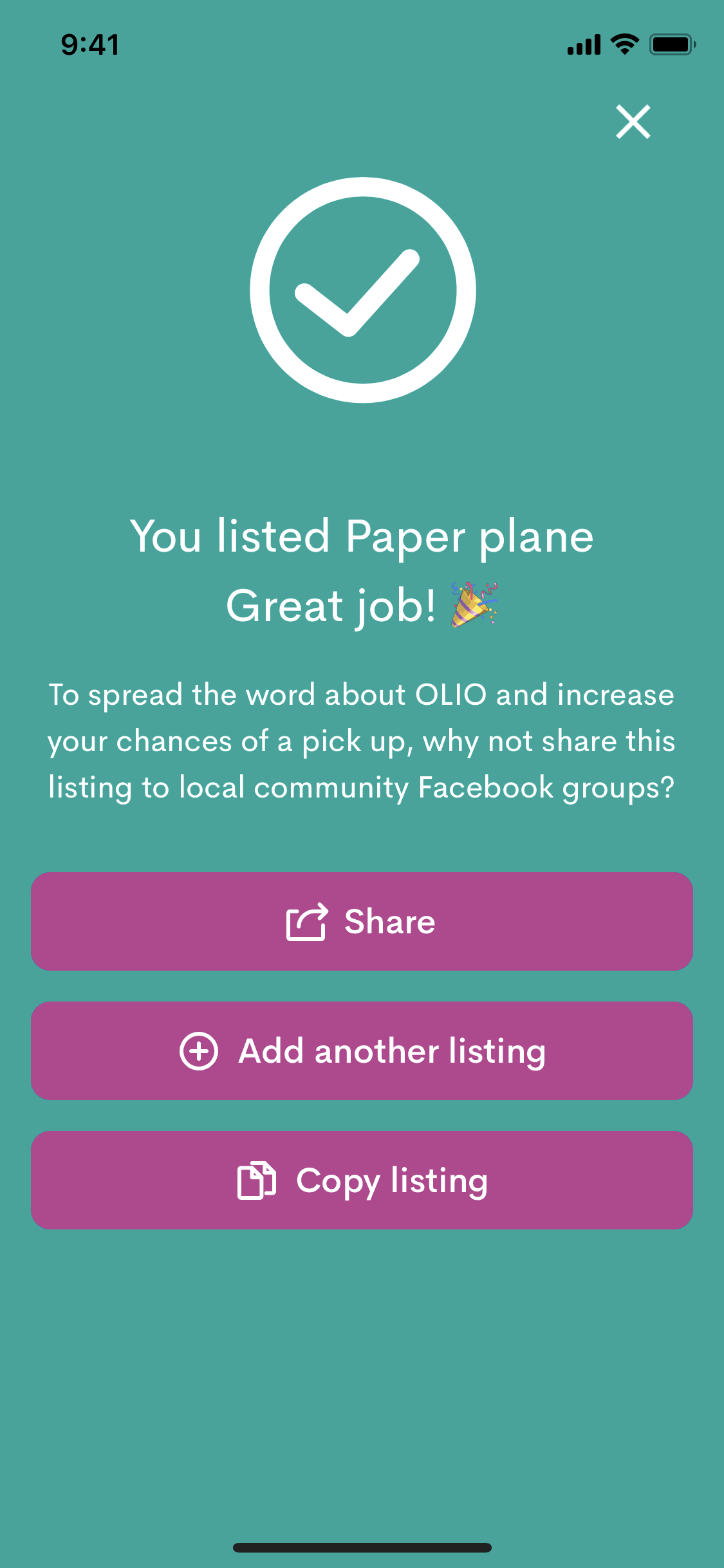This screenshot has height=1568, width=724.
Task: Dismiss the listing confirmation screen
Action: [x=633, y=122]
